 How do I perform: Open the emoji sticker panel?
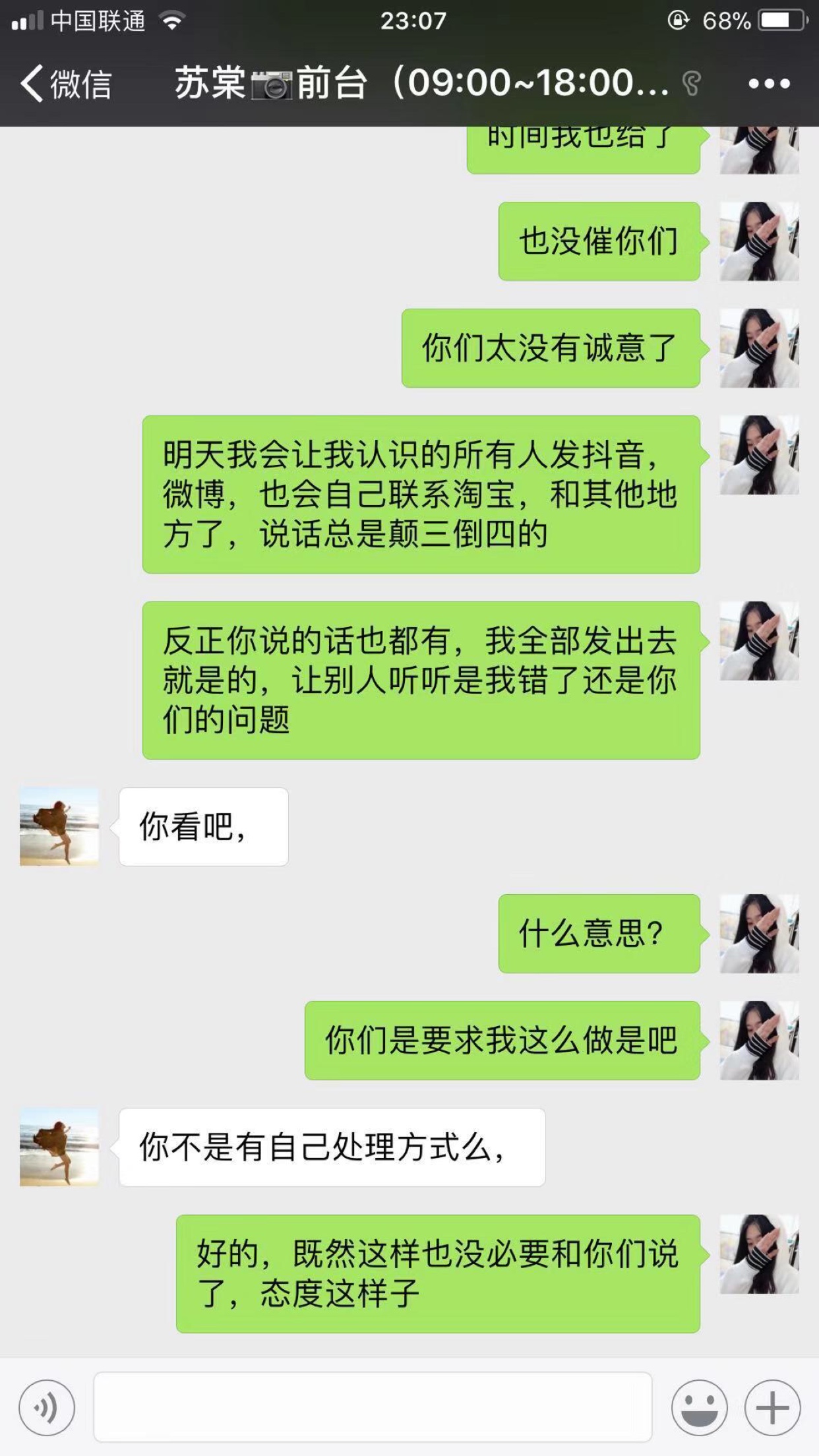coord(699,1407)
